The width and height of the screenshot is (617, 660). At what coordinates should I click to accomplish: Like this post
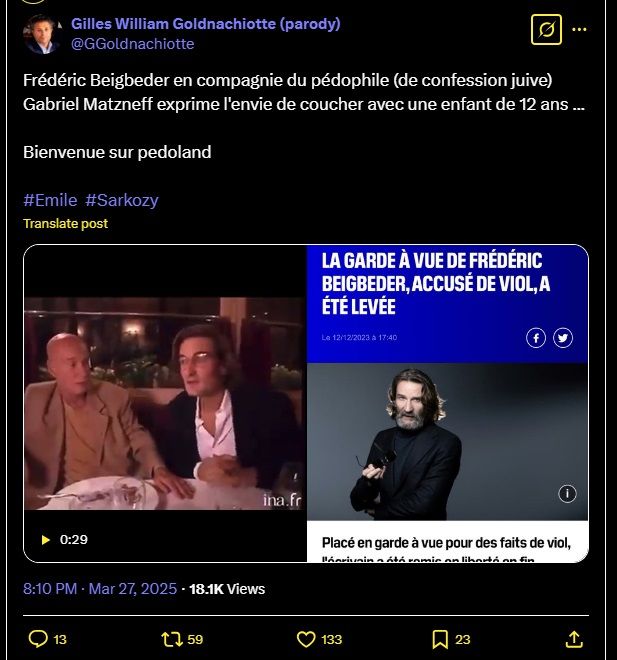tap(307, 639)
